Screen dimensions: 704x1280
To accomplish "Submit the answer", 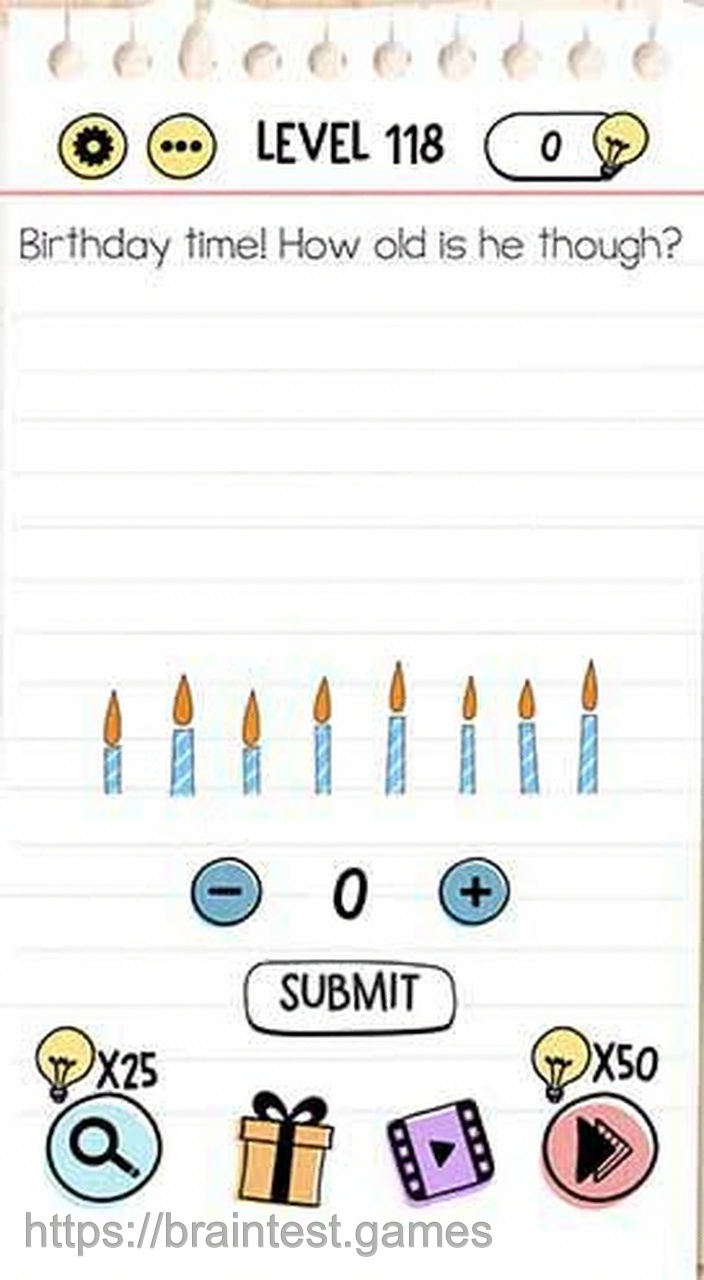I will coord(350,995).
